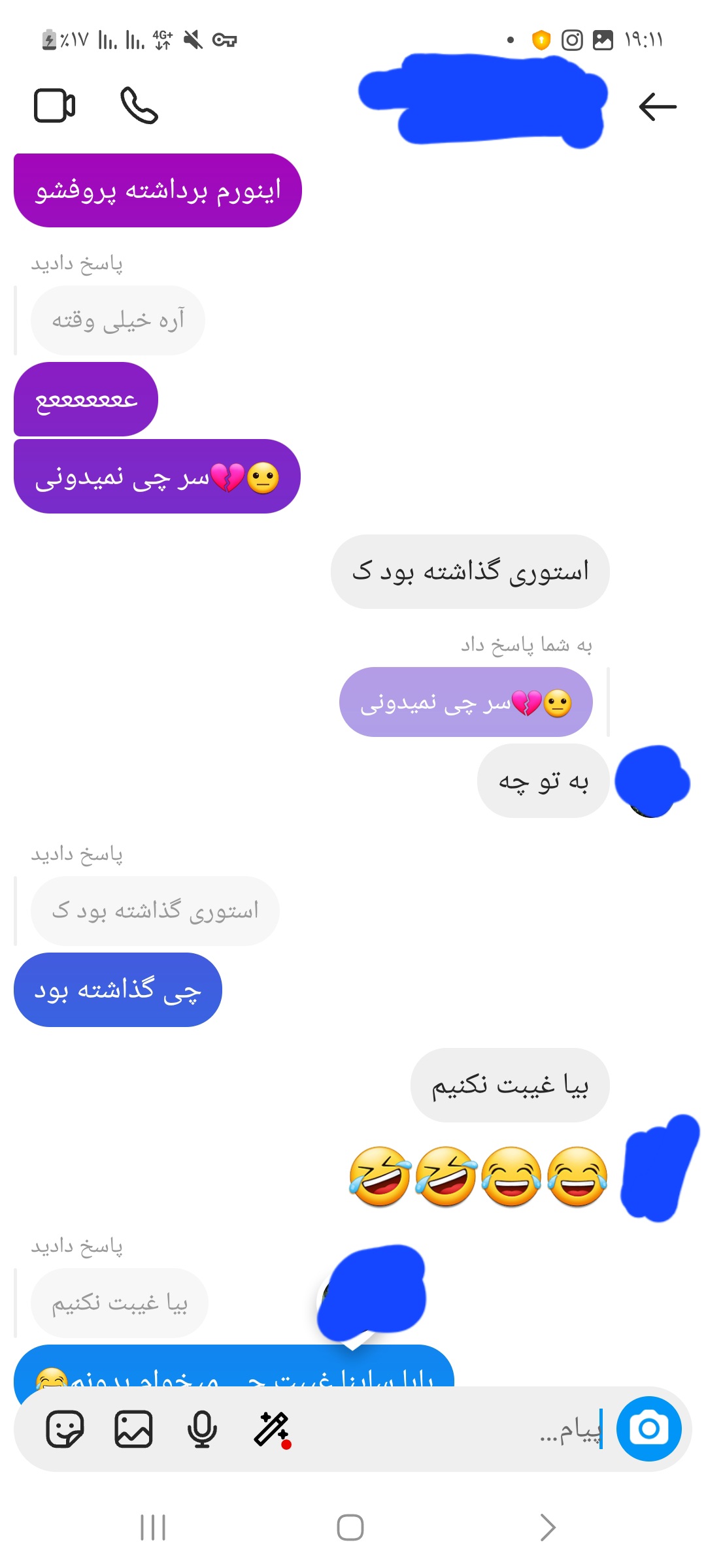Focus the پیام... message input field
This screenshot has height=1568, width=706.
tap(458, 1431)
